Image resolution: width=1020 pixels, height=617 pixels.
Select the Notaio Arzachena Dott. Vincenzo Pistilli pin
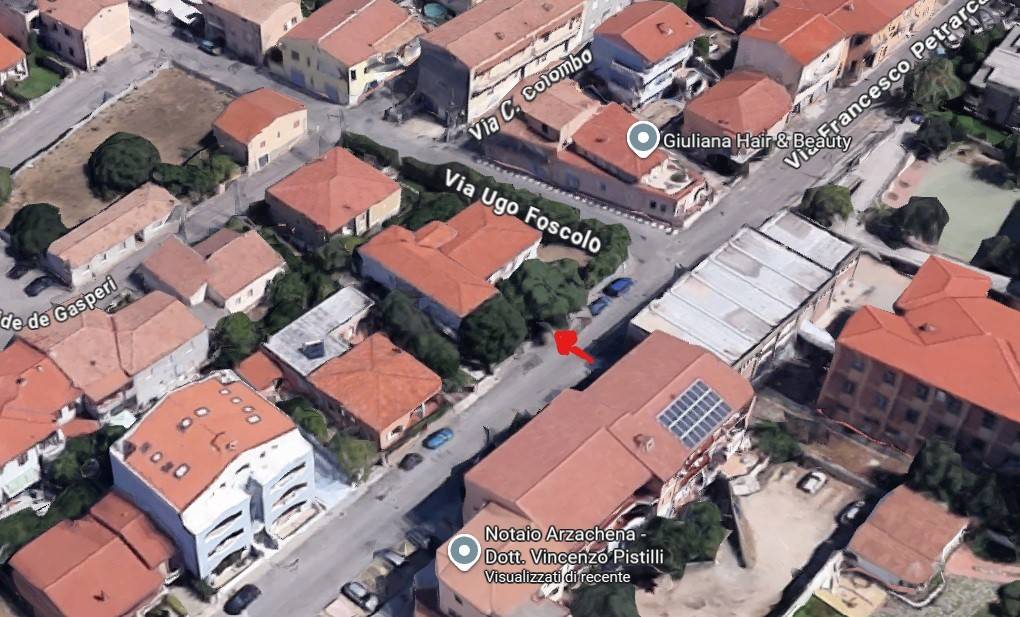(462, 550)
